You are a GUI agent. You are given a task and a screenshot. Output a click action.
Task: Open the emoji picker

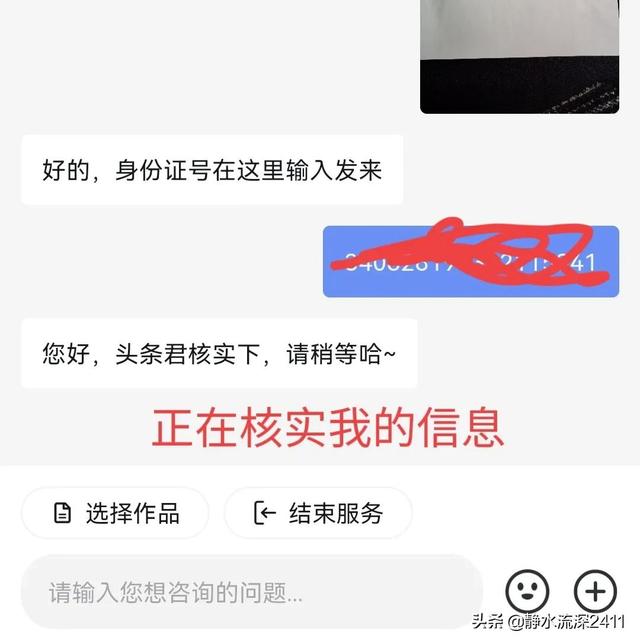[x=527, y=590]
